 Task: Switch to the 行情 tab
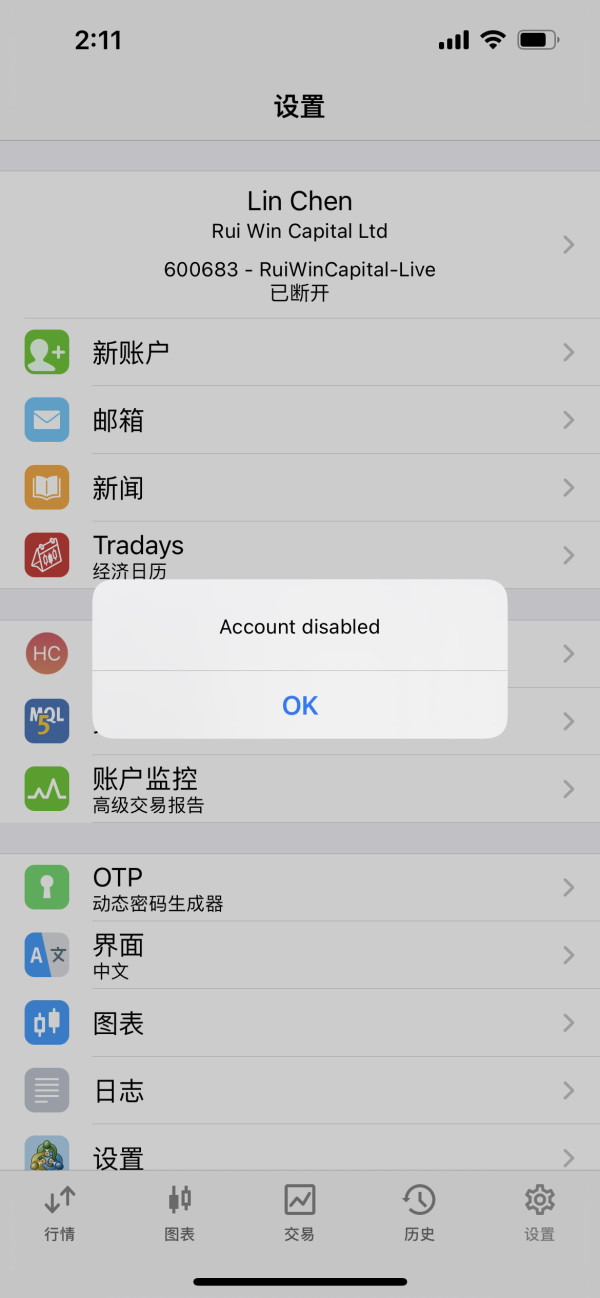pyautogui.click(x=60, y=1212)
